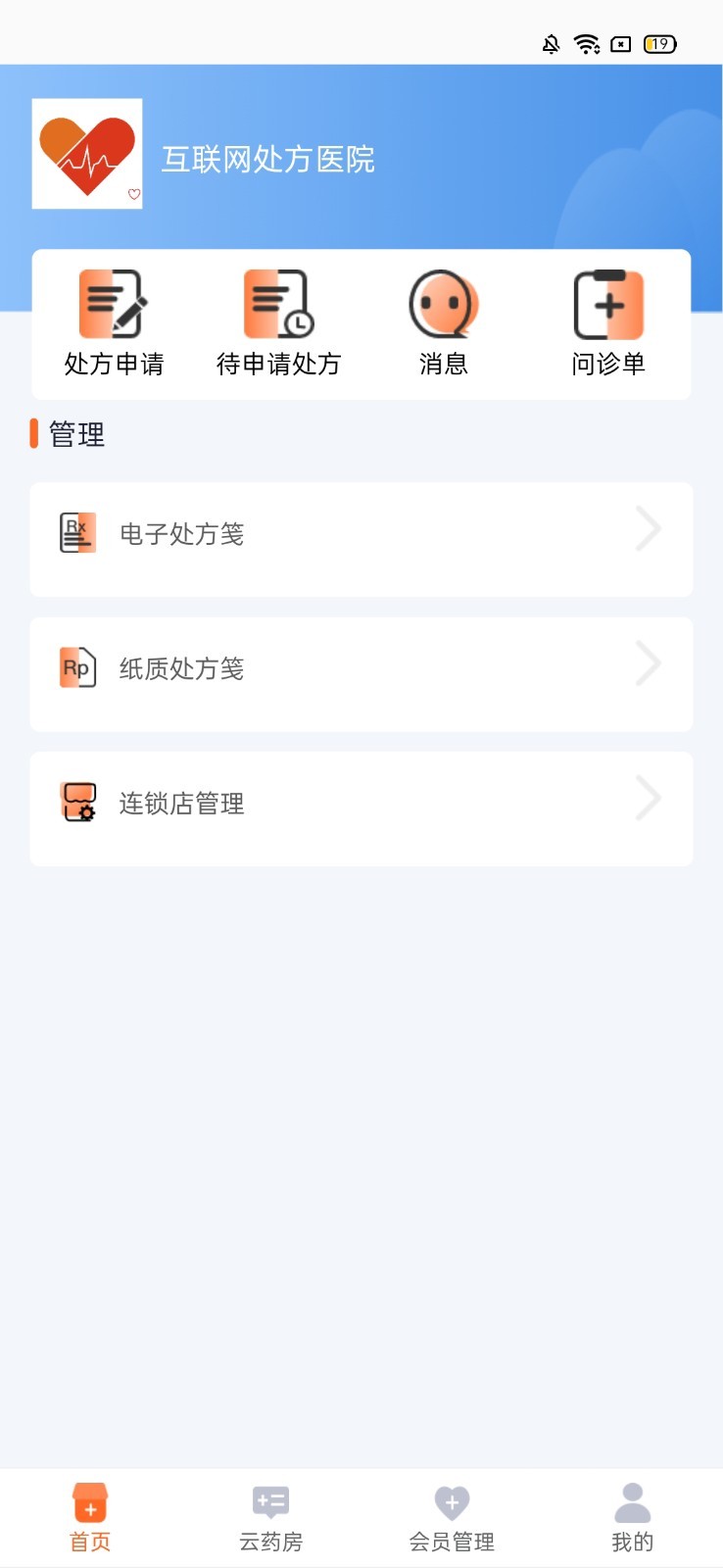Tap the 云药房 pill icon in bottom bar
This screenshot has height=1568, width=723.
(270, 1501)
